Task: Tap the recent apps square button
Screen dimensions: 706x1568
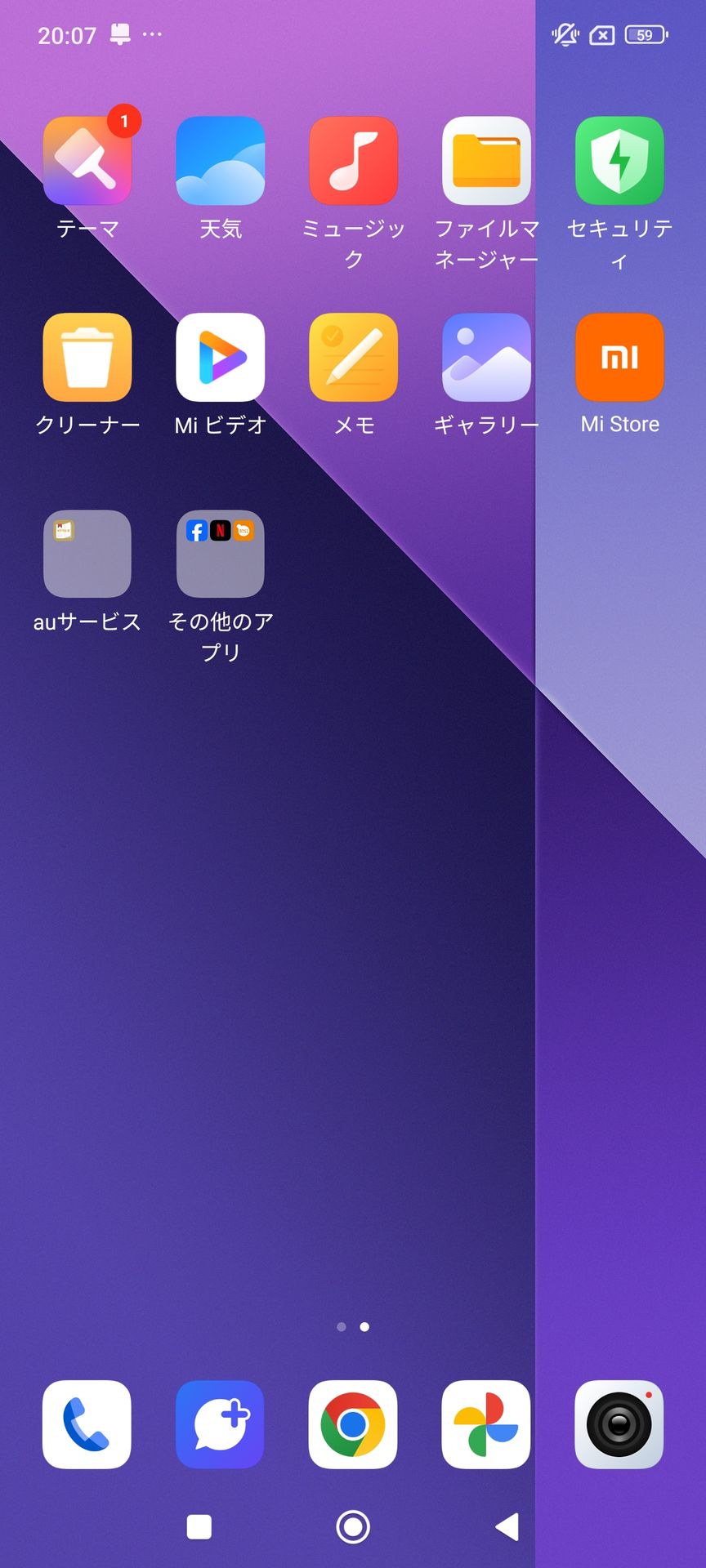Action: [x=199, y=1526]
